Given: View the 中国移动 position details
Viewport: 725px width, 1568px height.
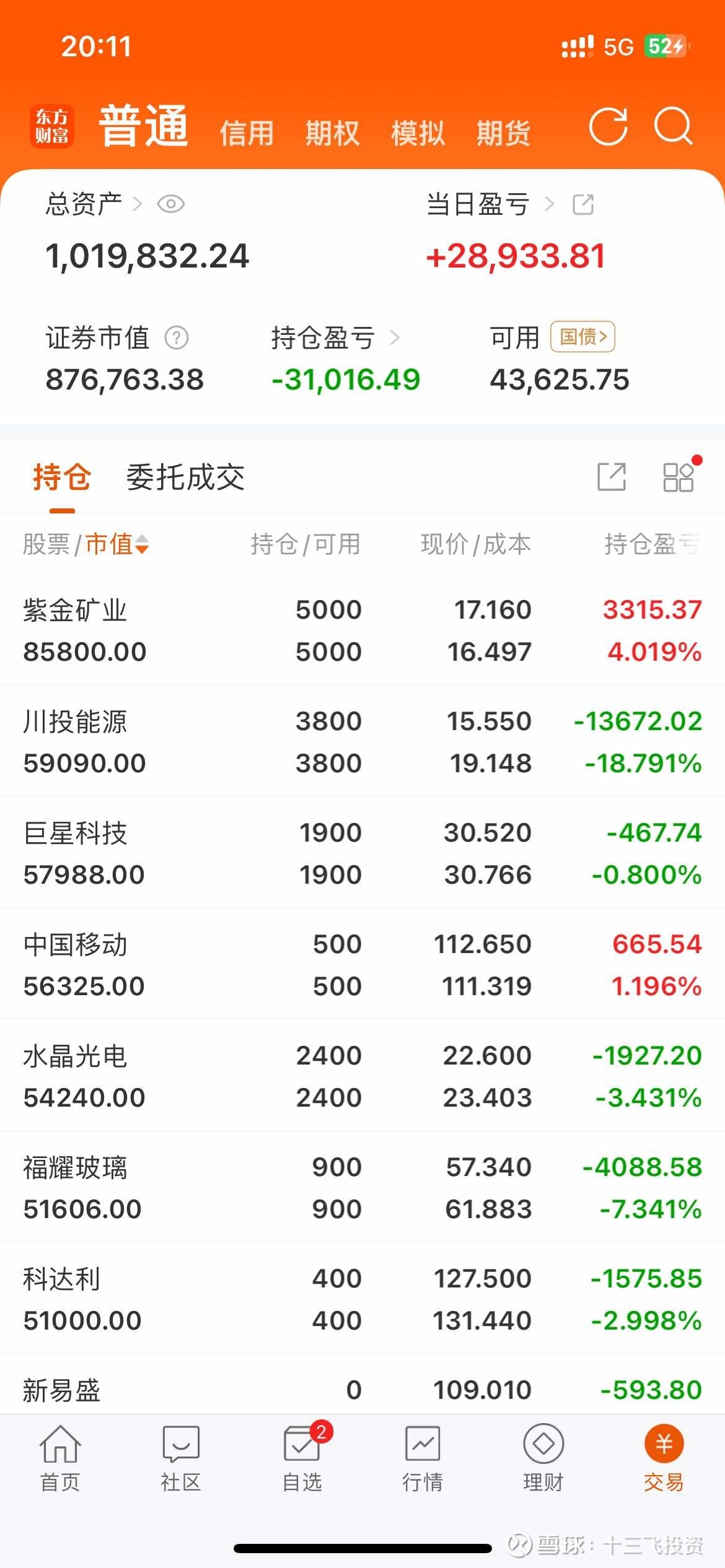Looking at the screenshot, I should point(362,965).
